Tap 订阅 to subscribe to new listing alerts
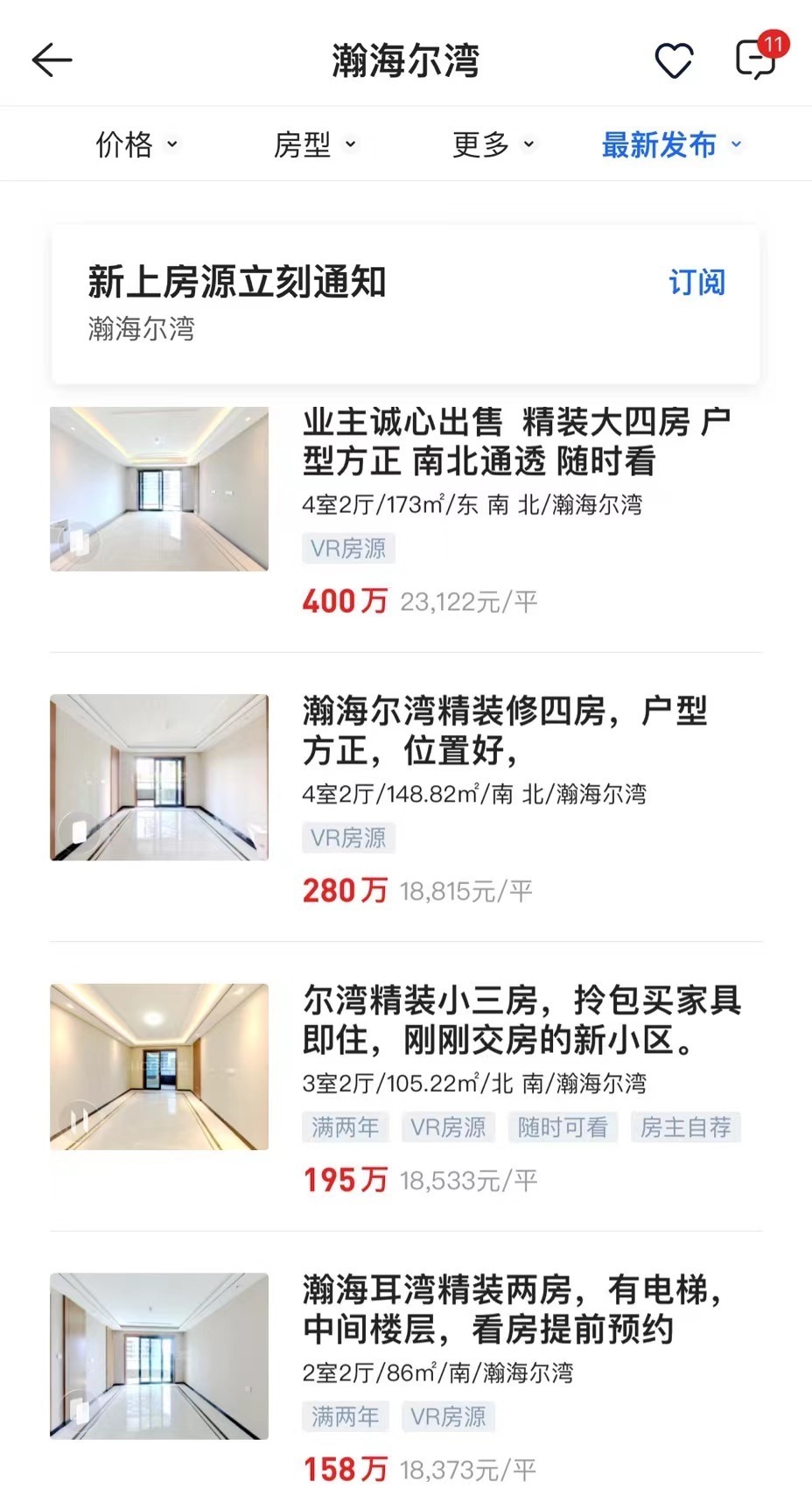 click(x=699, y=281)
